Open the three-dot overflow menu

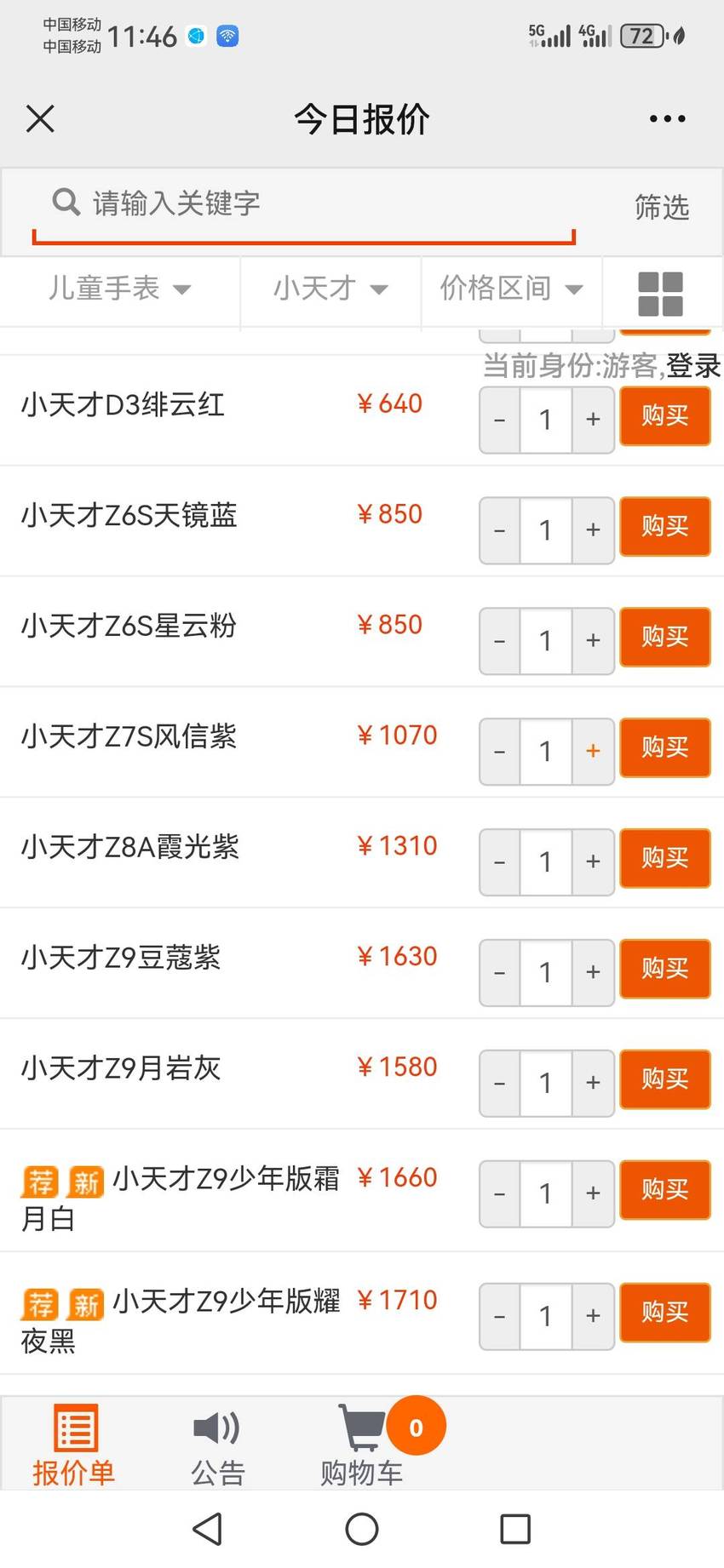click(x=667, y=119)
